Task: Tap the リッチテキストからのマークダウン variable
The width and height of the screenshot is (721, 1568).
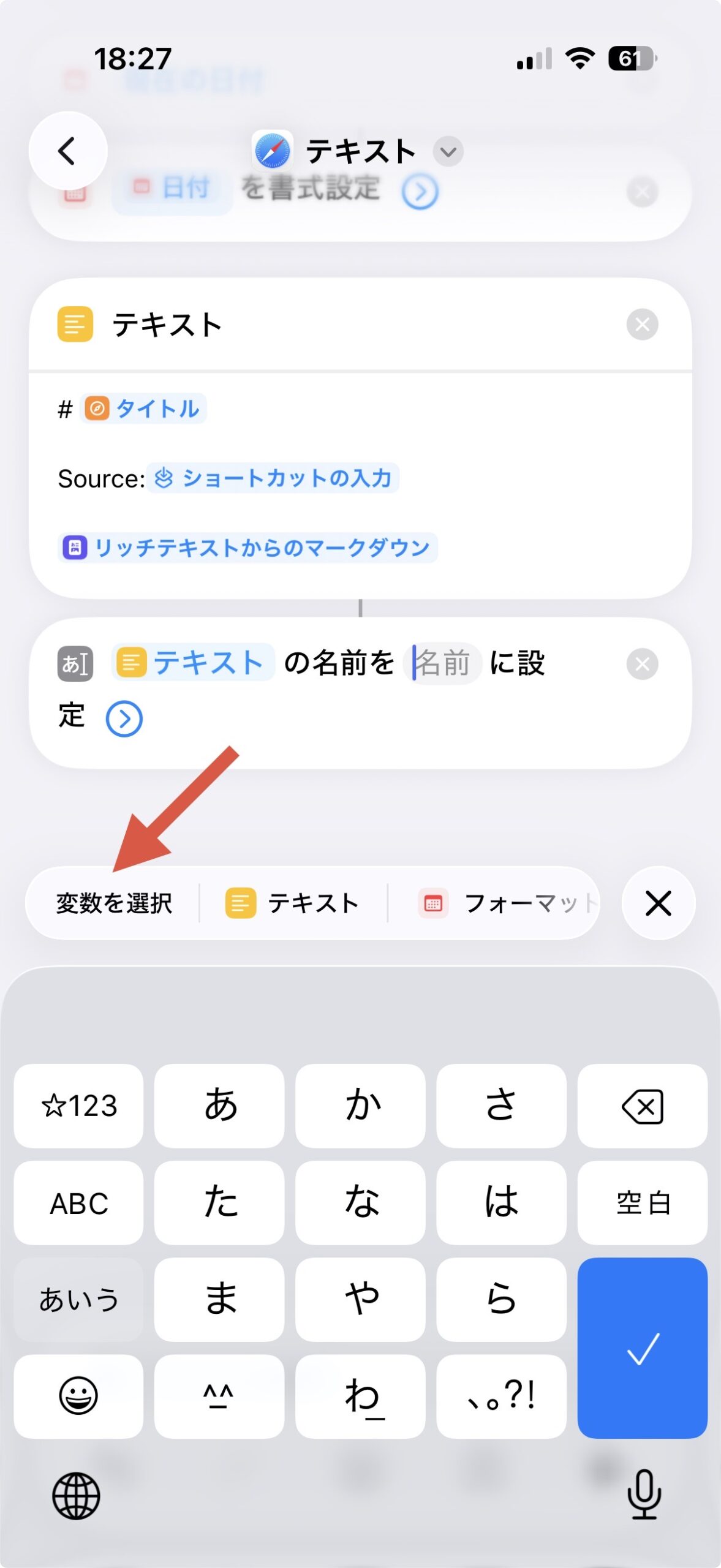Action: [x=247, y=547]
